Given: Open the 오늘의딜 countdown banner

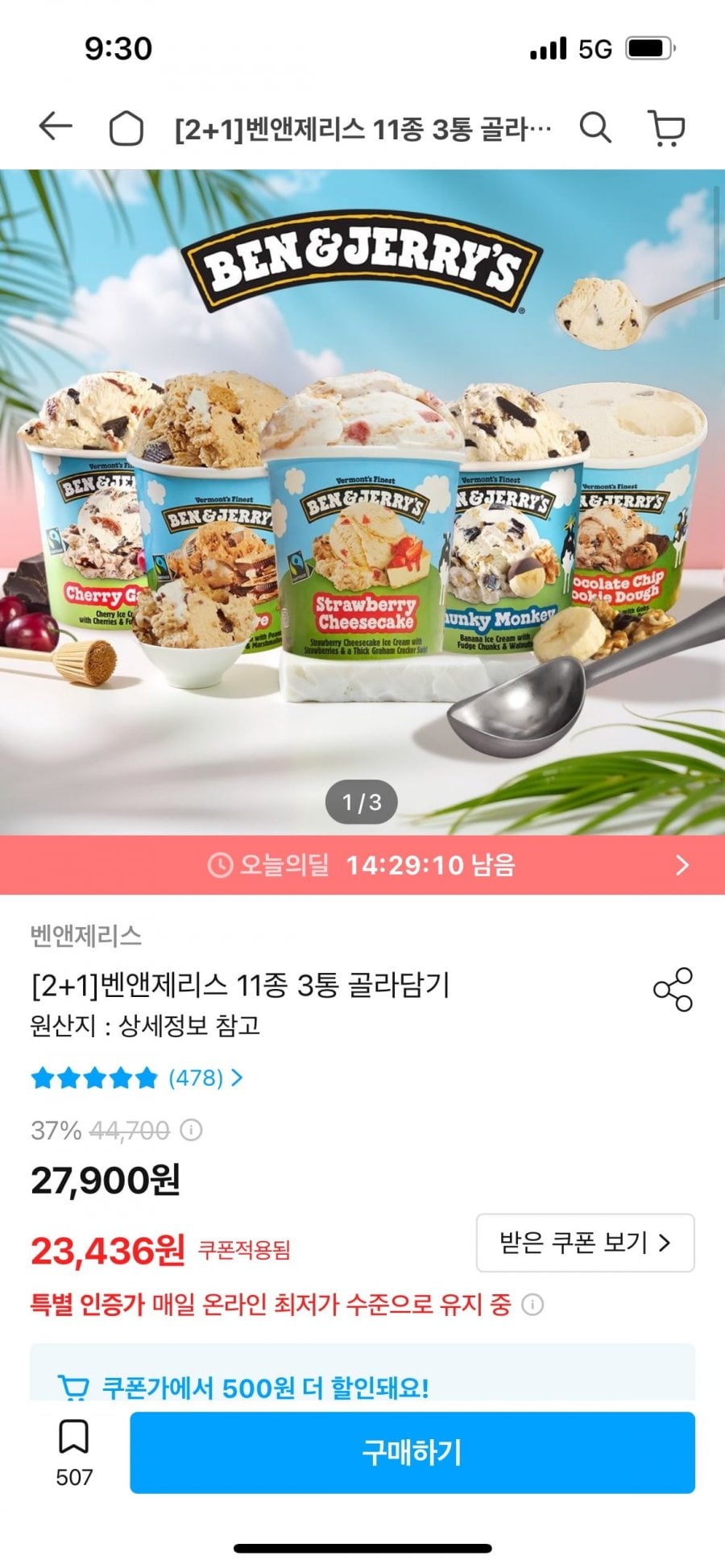Looking at the screenshot, I should pyautogui.click(x=362, y=865).
